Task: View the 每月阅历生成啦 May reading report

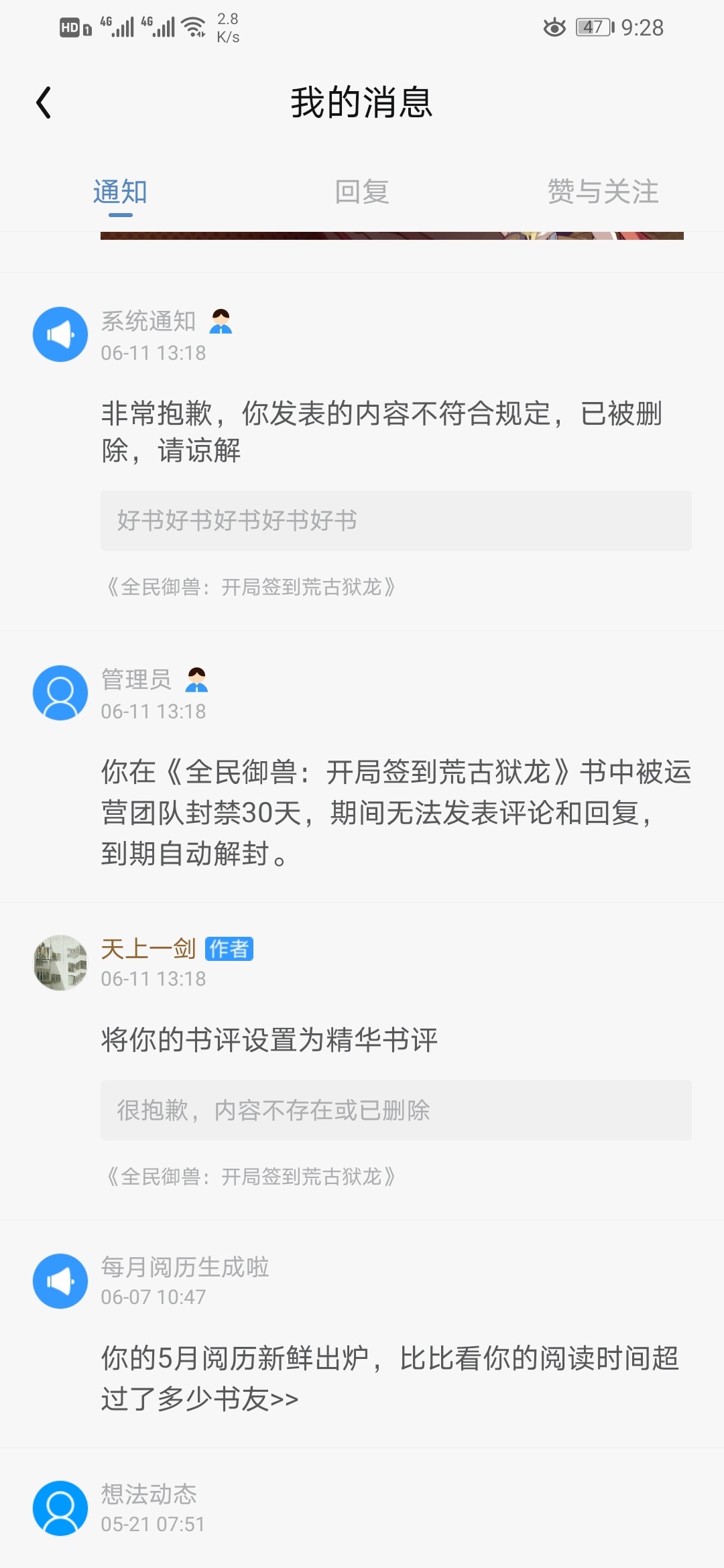Action: (362, 1334)
